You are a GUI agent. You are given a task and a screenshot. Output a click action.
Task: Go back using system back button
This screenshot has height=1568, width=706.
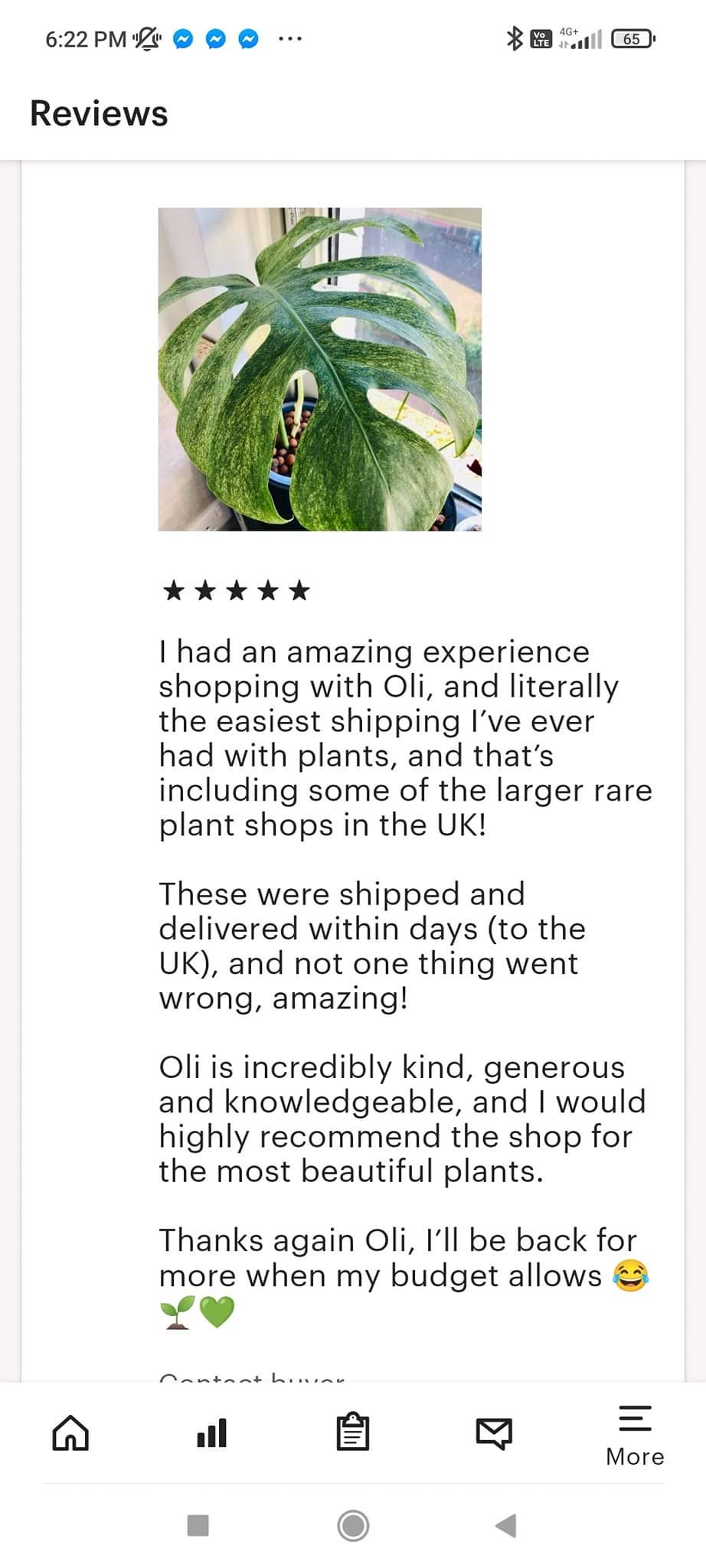[x=505, y=1525]
